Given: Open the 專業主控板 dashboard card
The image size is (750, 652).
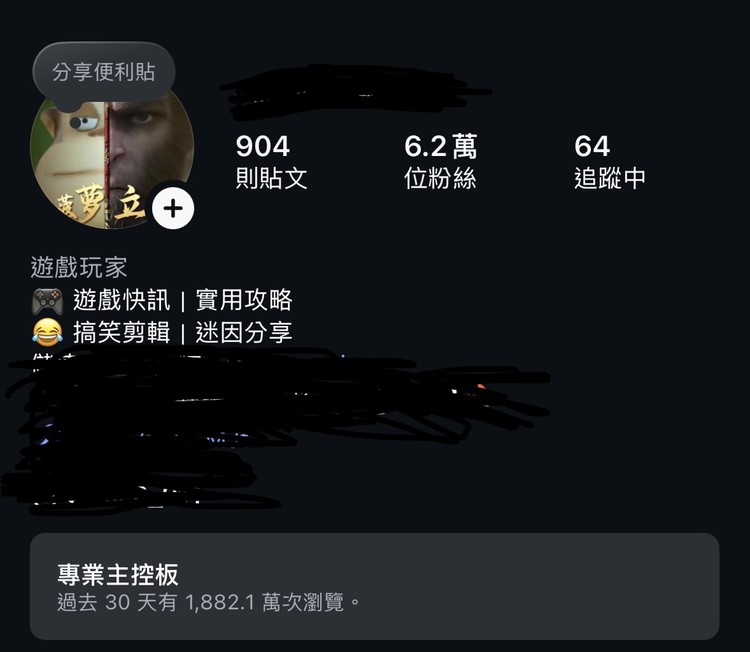Looking at the screenshot, I should pyautogui.click(x=374, y=586).
